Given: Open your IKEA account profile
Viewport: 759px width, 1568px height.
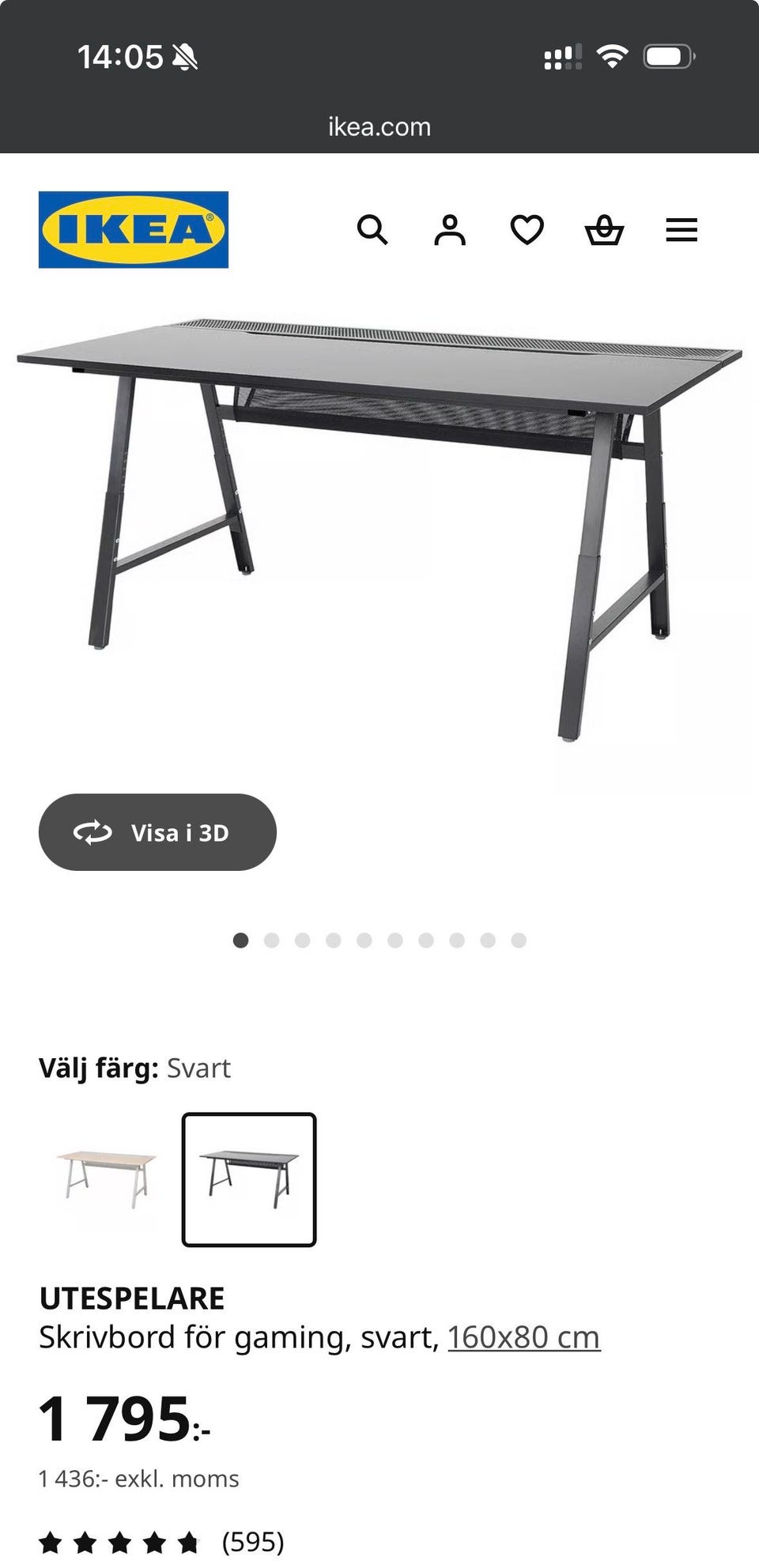Looking at the screenshot, I should (x=449, y=230).
